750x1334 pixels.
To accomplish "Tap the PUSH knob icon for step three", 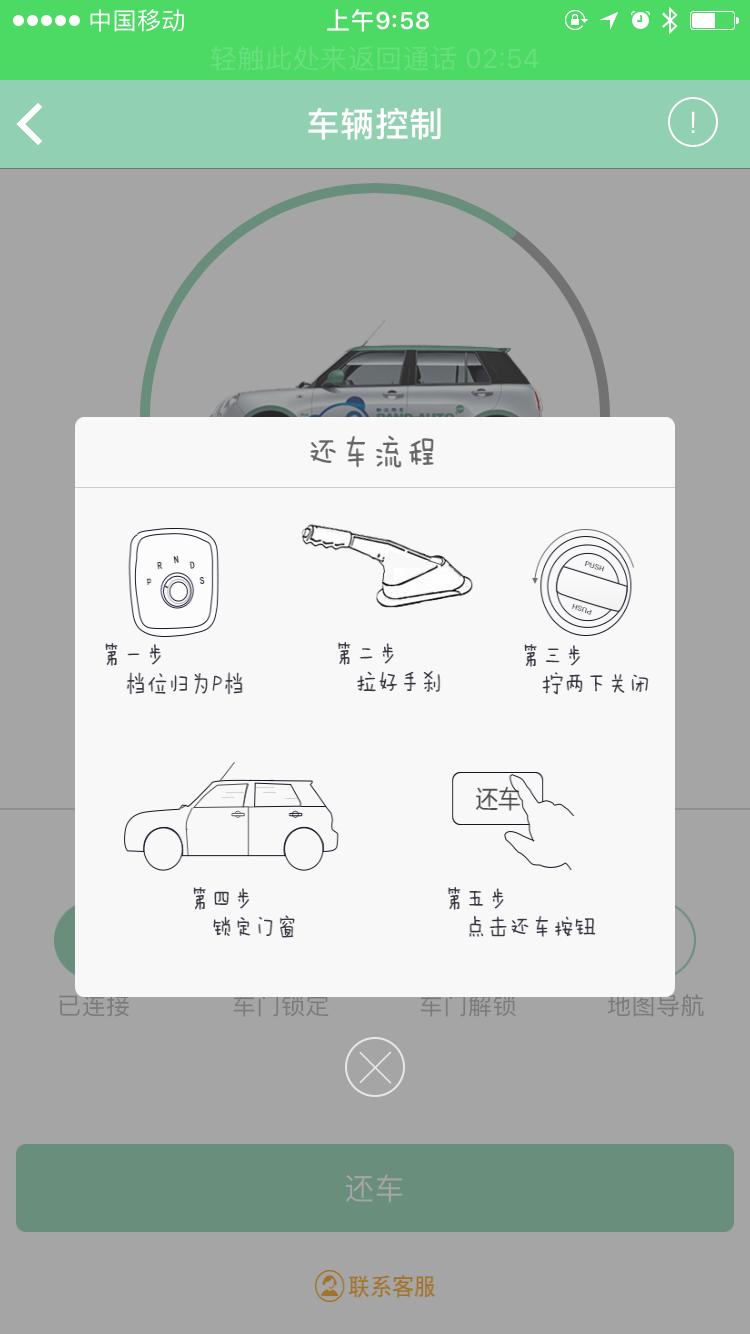I will pos(584,585).
